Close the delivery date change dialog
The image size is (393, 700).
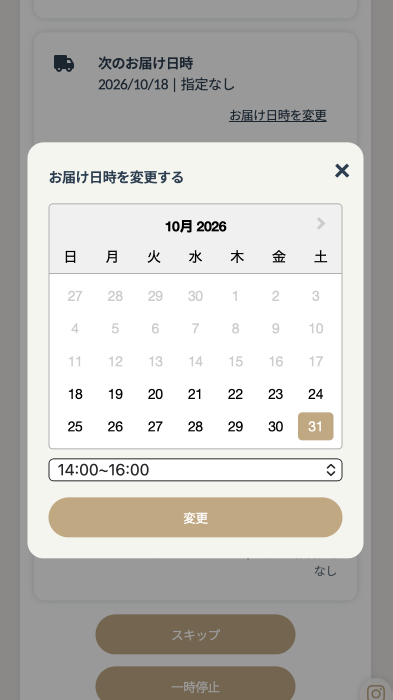(x=342, y=171)
